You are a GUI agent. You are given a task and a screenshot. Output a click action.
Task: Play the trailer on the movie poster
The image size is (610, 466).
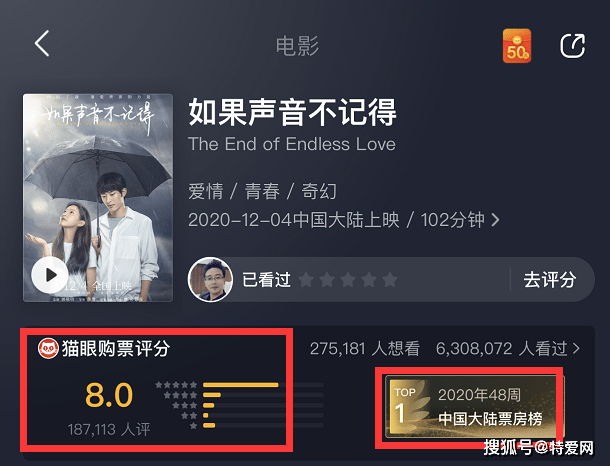50,273
